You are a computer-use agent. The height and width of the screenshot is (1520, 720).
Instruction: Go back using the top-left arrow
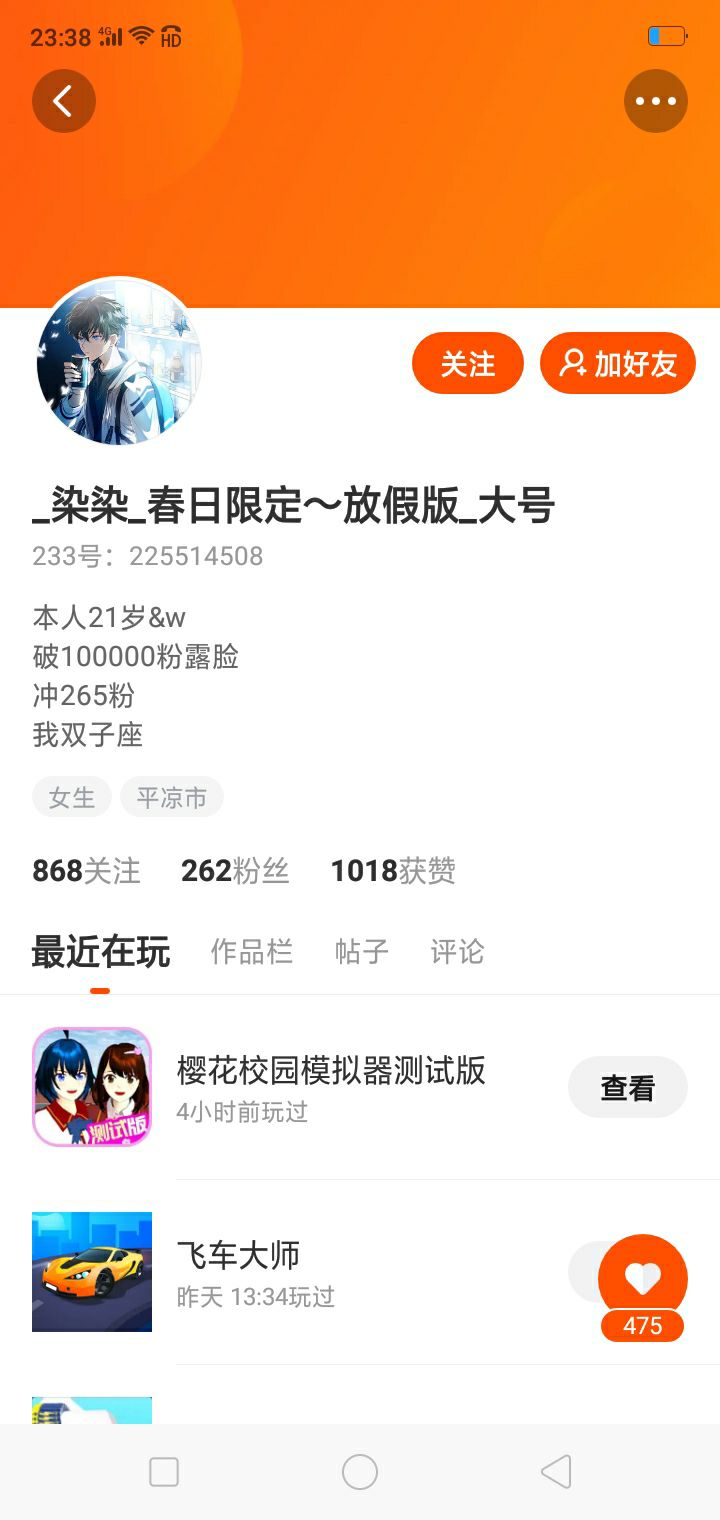[x=64, y=101]
